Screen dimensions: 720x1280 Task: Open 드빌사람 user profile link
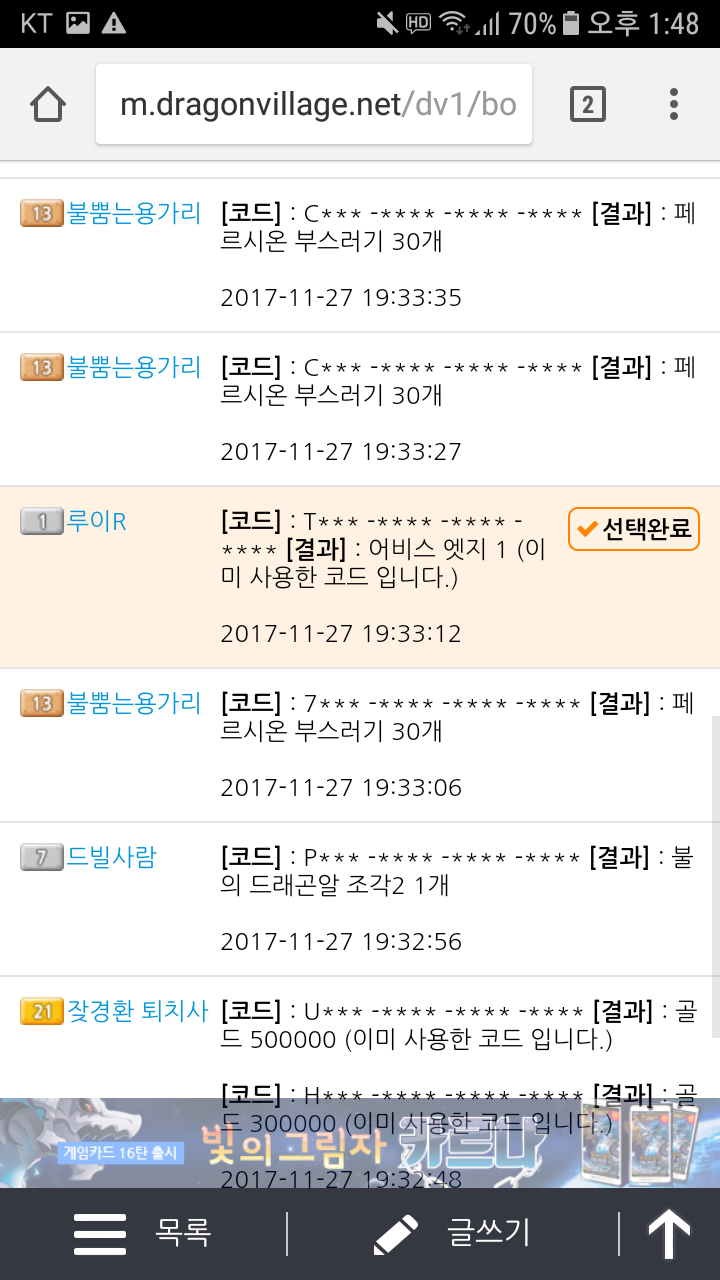click(x=111, y=857)
